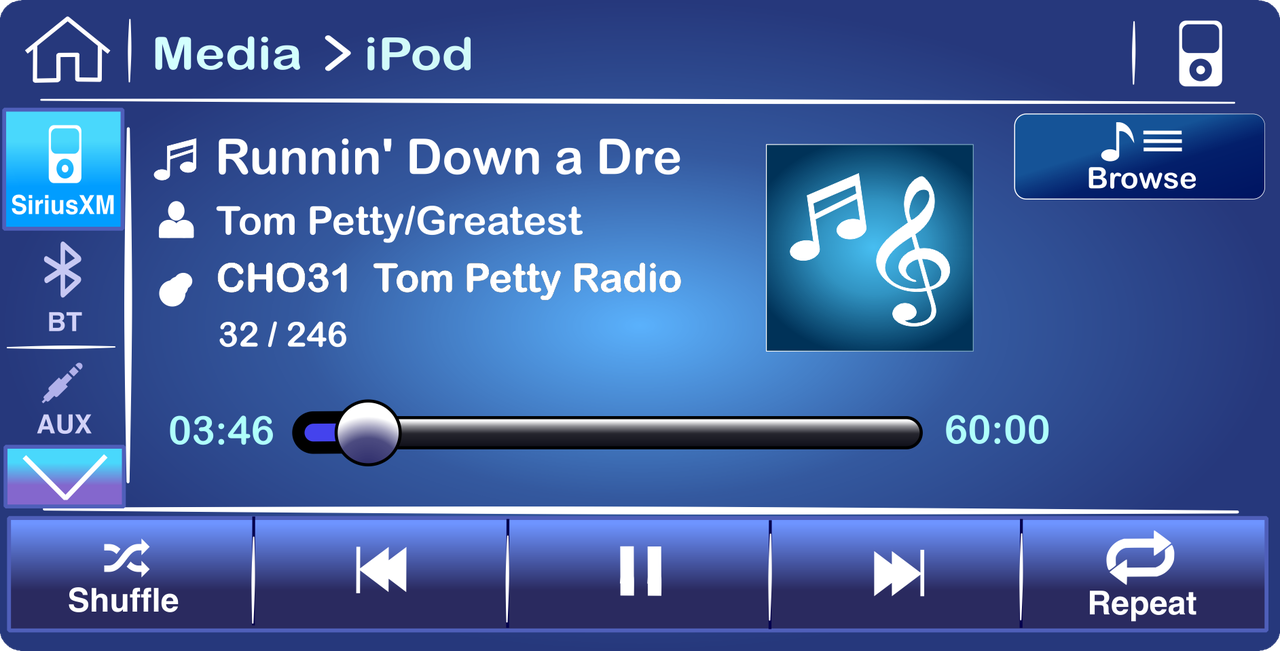Pause the current song
Screen dimensions: 1280x651
click(640, 574)
